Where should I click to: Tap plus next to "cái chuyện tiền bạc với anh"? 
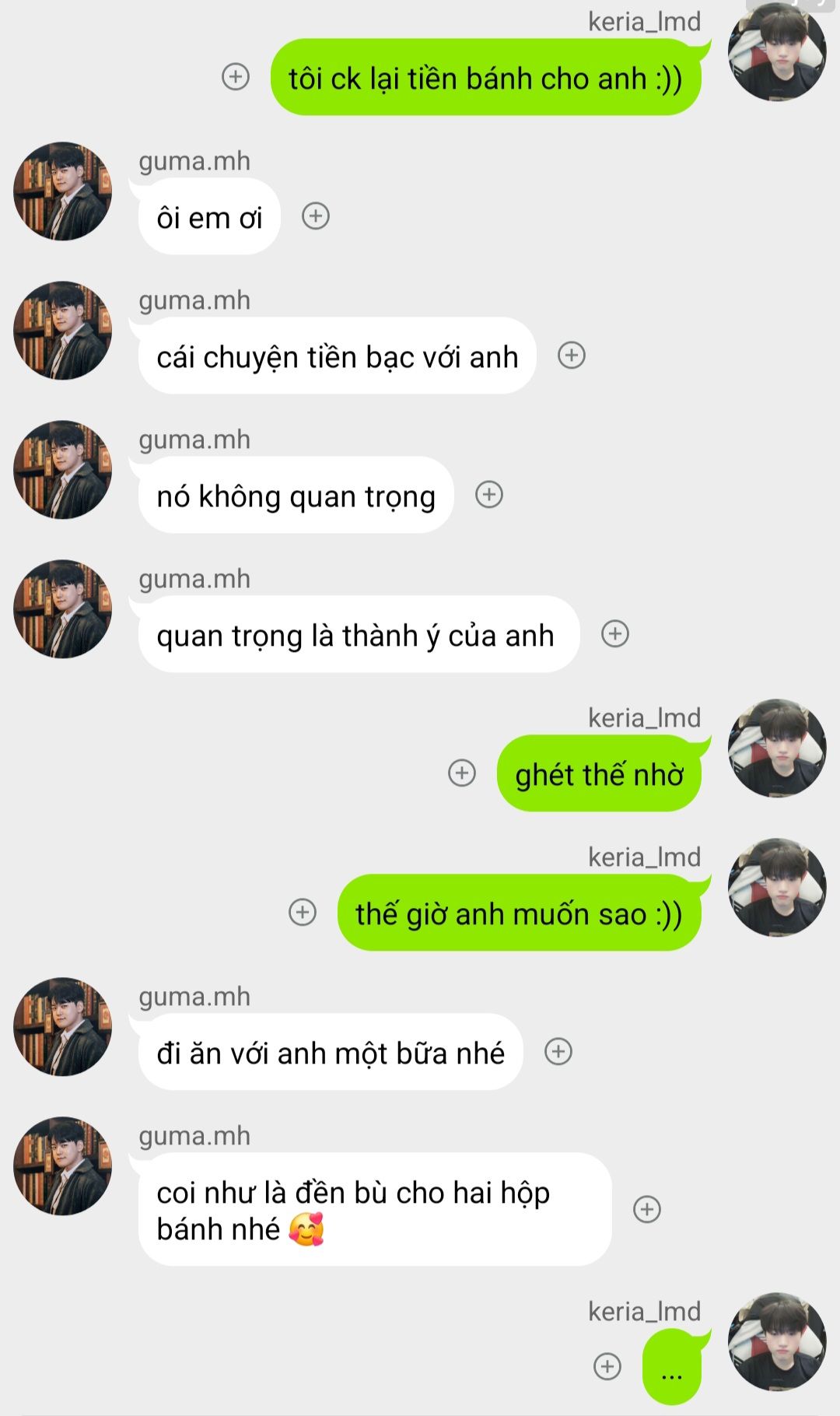click(572, 355)
